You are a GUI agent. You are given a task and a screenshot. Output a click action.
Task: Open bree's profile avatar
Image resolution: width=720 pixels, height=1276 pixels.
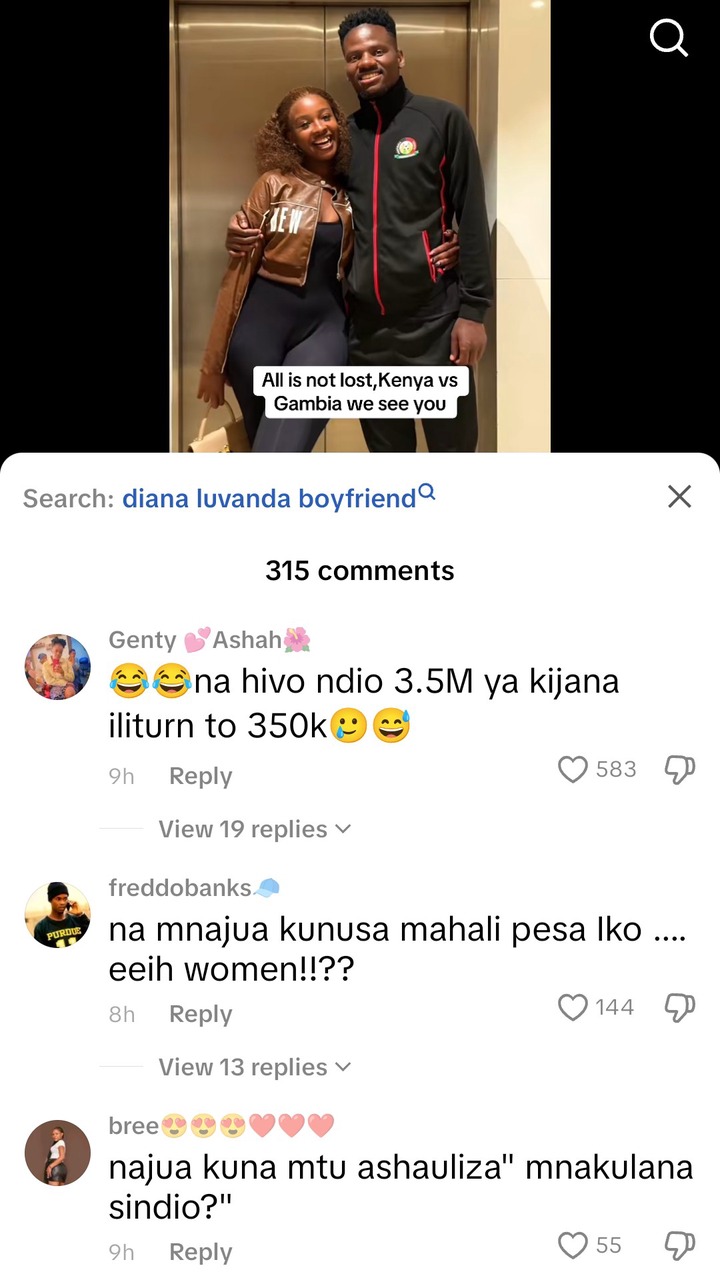[57, 1152]
